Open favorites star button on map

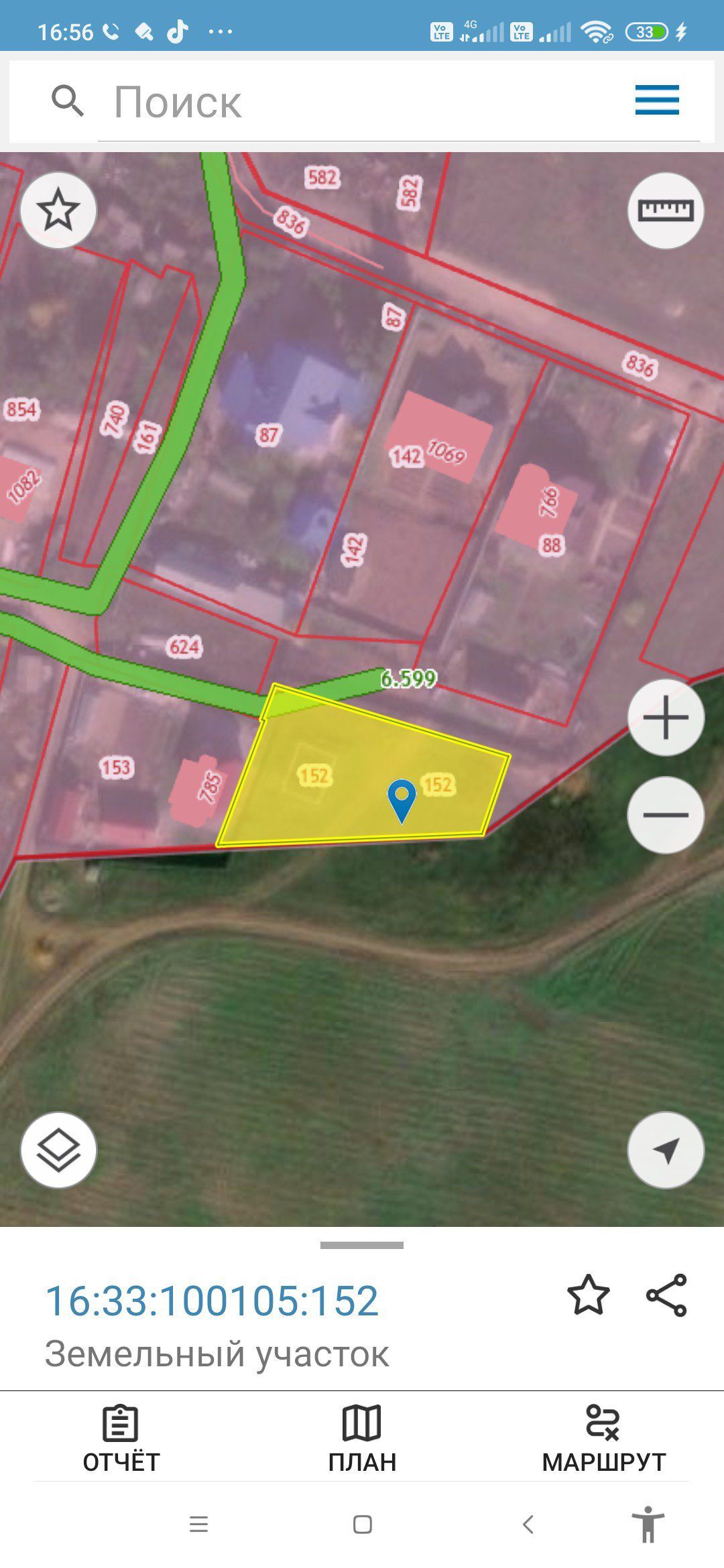click(x=58, y=210)
